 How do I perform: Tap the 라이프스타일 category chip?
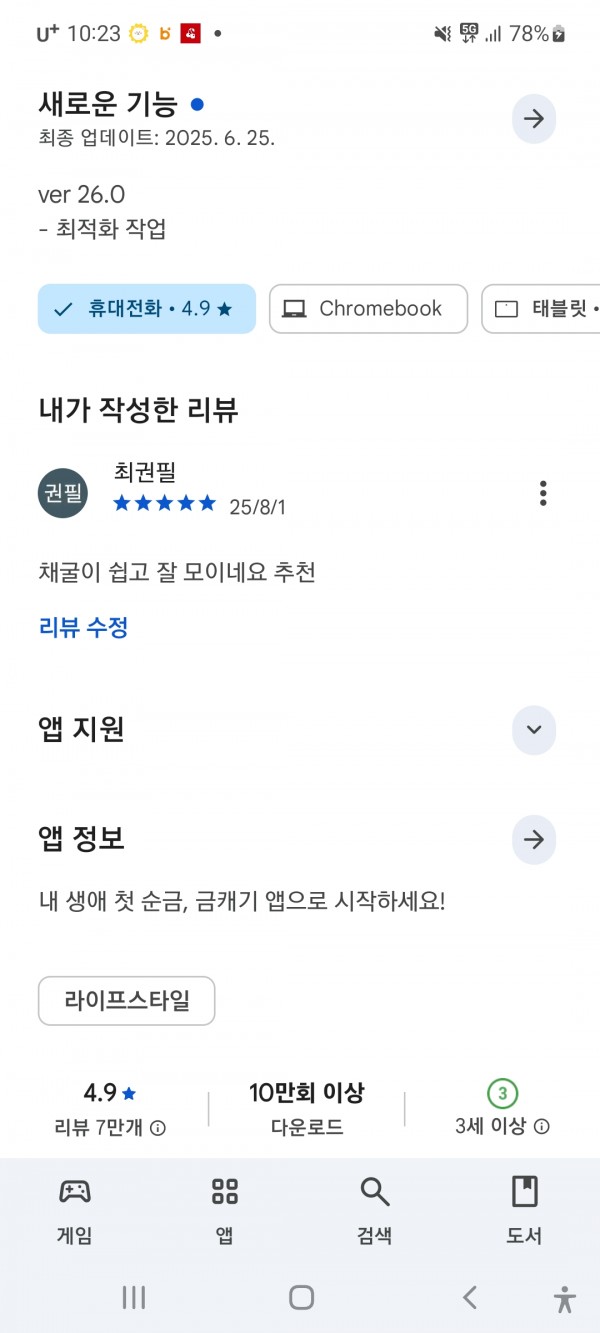(127, 1000)
